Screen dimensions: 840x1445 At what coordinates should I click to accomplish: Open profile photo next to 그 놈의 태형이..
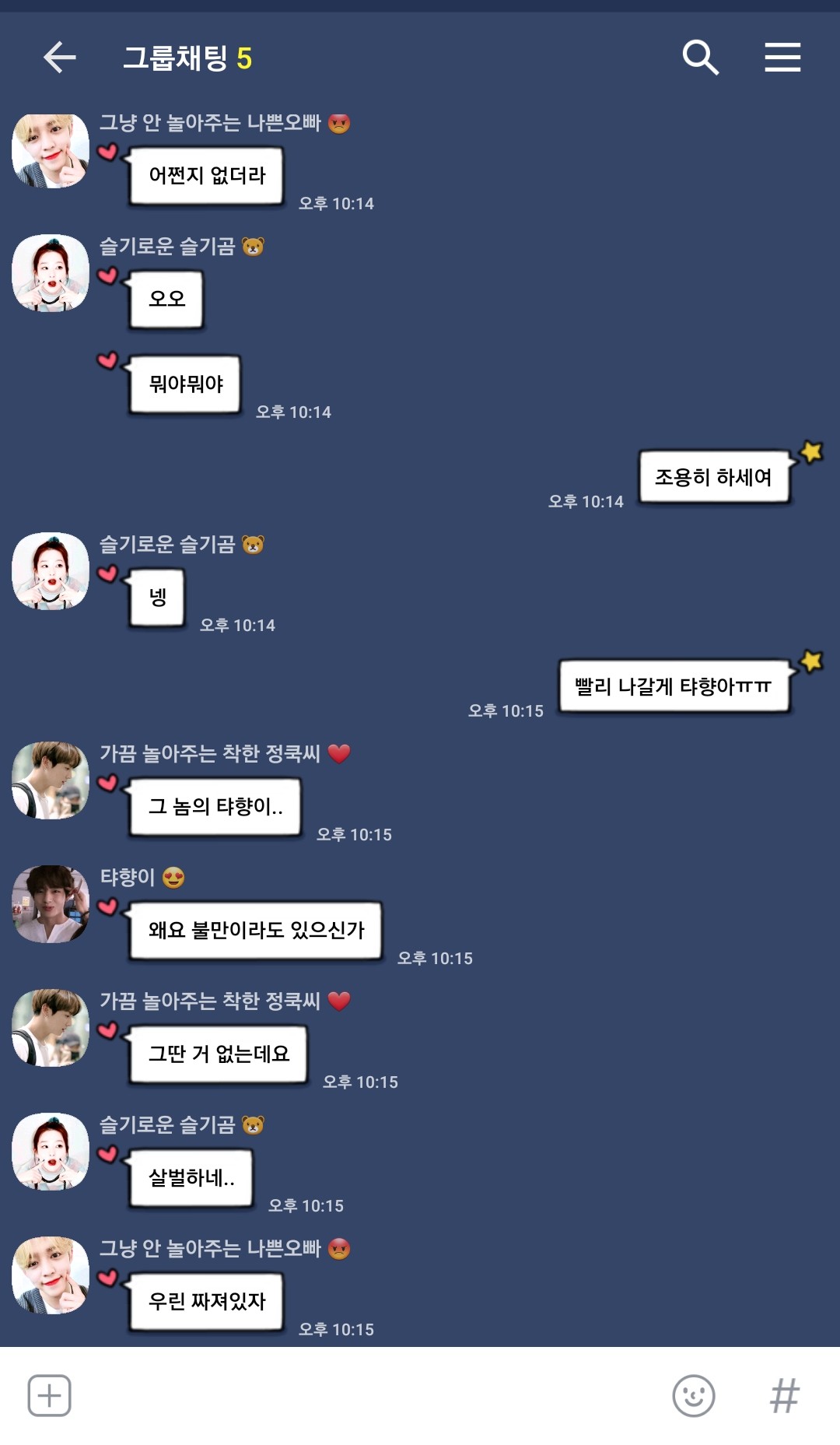tap(51, 780)
